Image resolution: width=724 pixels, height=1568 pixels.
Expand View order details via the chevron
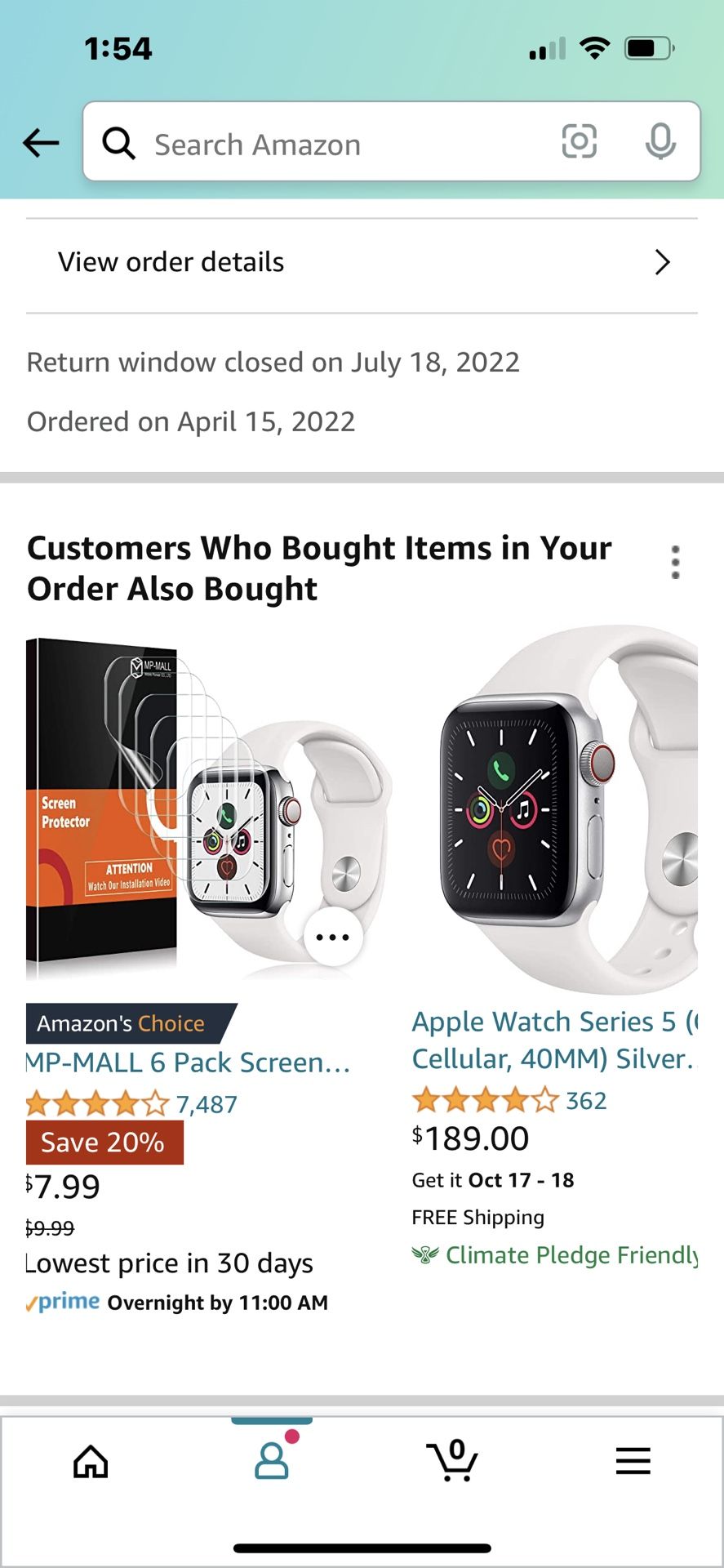pyautogui.click(x=663, y=262)
